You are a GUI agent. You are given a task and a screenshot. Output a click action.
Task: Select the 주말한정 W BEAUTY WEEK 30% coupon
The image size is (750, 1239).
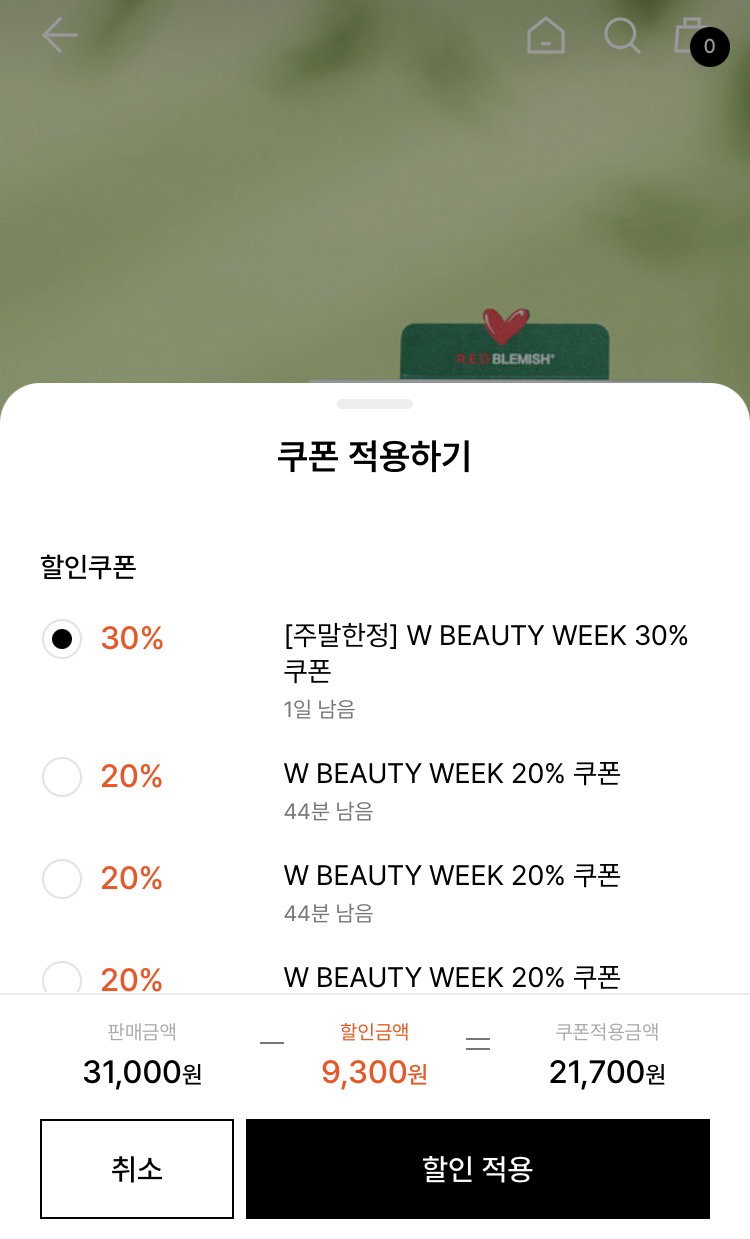tap(62, 638)
